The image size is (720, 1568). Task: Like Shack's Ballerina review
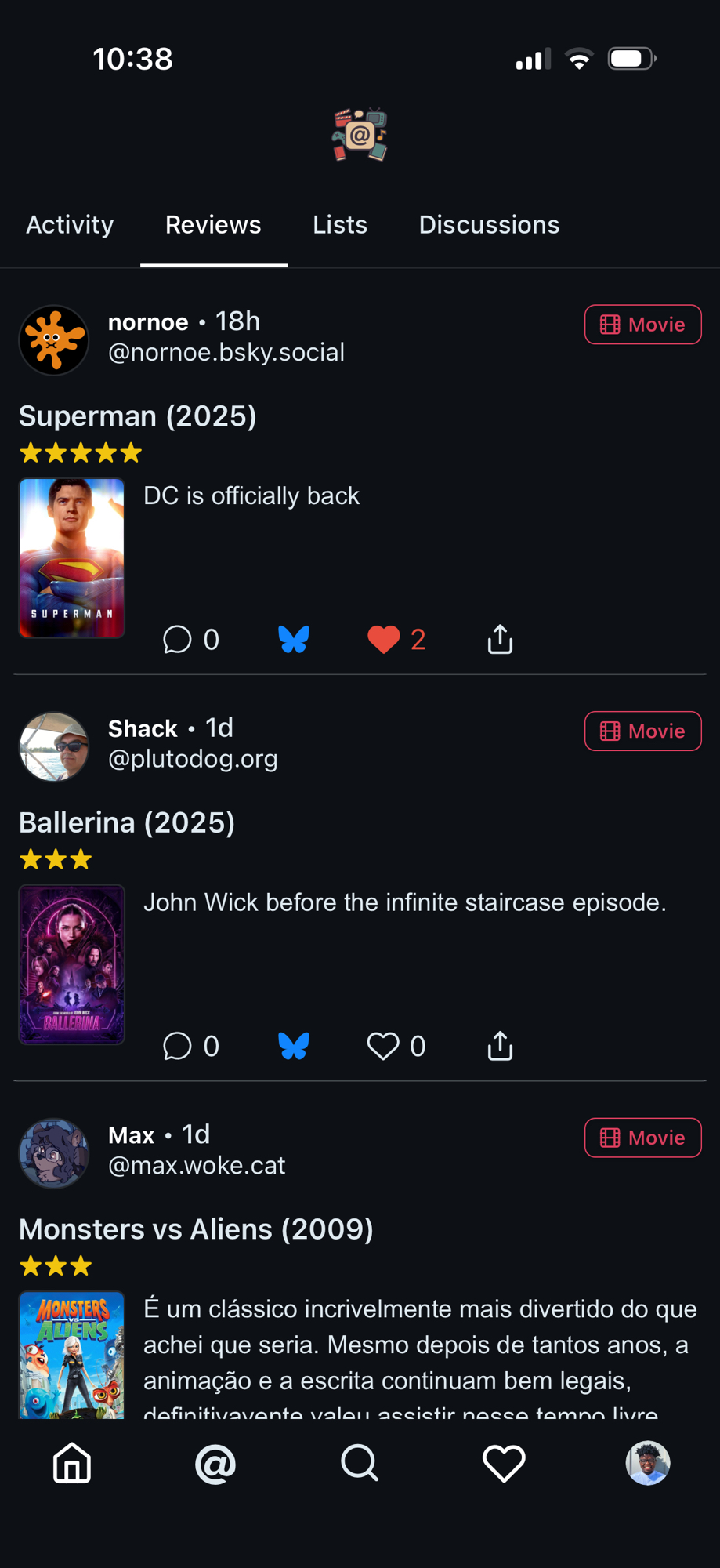click(384, 1046)
